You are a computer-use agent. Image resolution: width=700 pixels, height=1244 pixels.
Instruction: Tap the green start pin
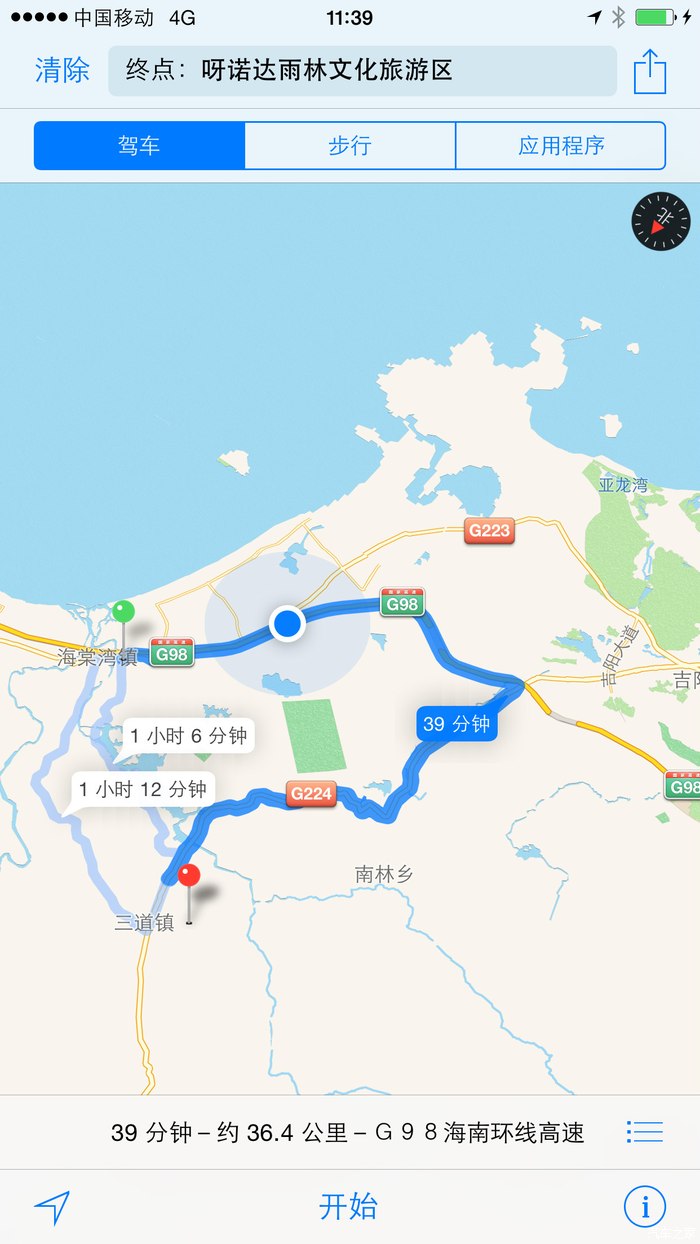click(x=123, y=611)
